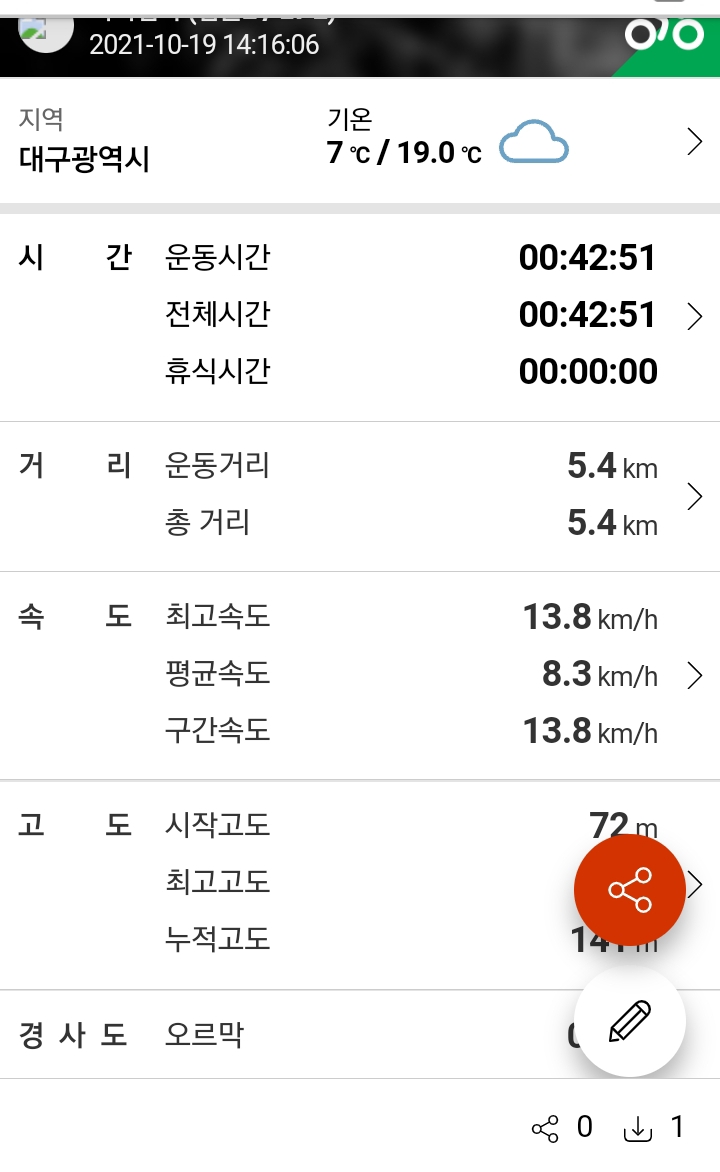The height and width of the screenshot is (1172, 720).
Task: Open the weather details chevron for 대구광역시
Action: coord(695,141)
